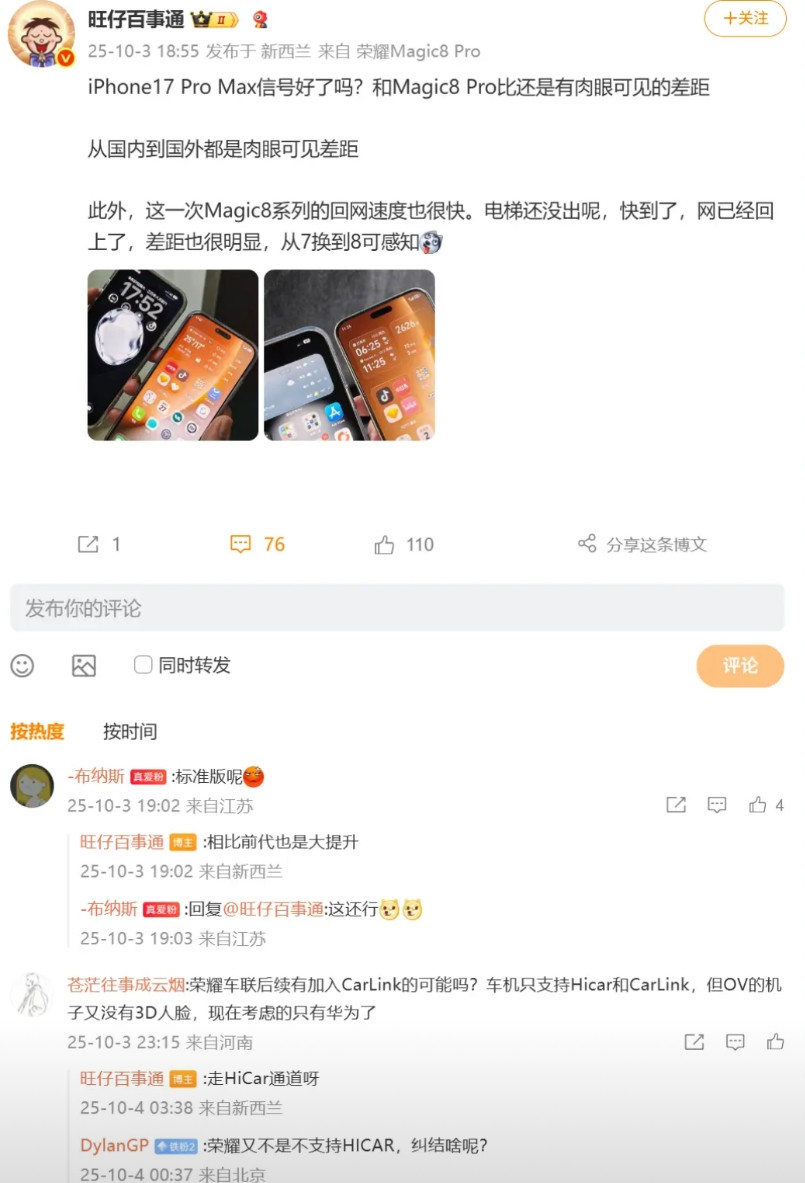This screenshot has height=1183, width=805.
Task: Open commenter DylanGP's profile
Action: (114, 1146)
